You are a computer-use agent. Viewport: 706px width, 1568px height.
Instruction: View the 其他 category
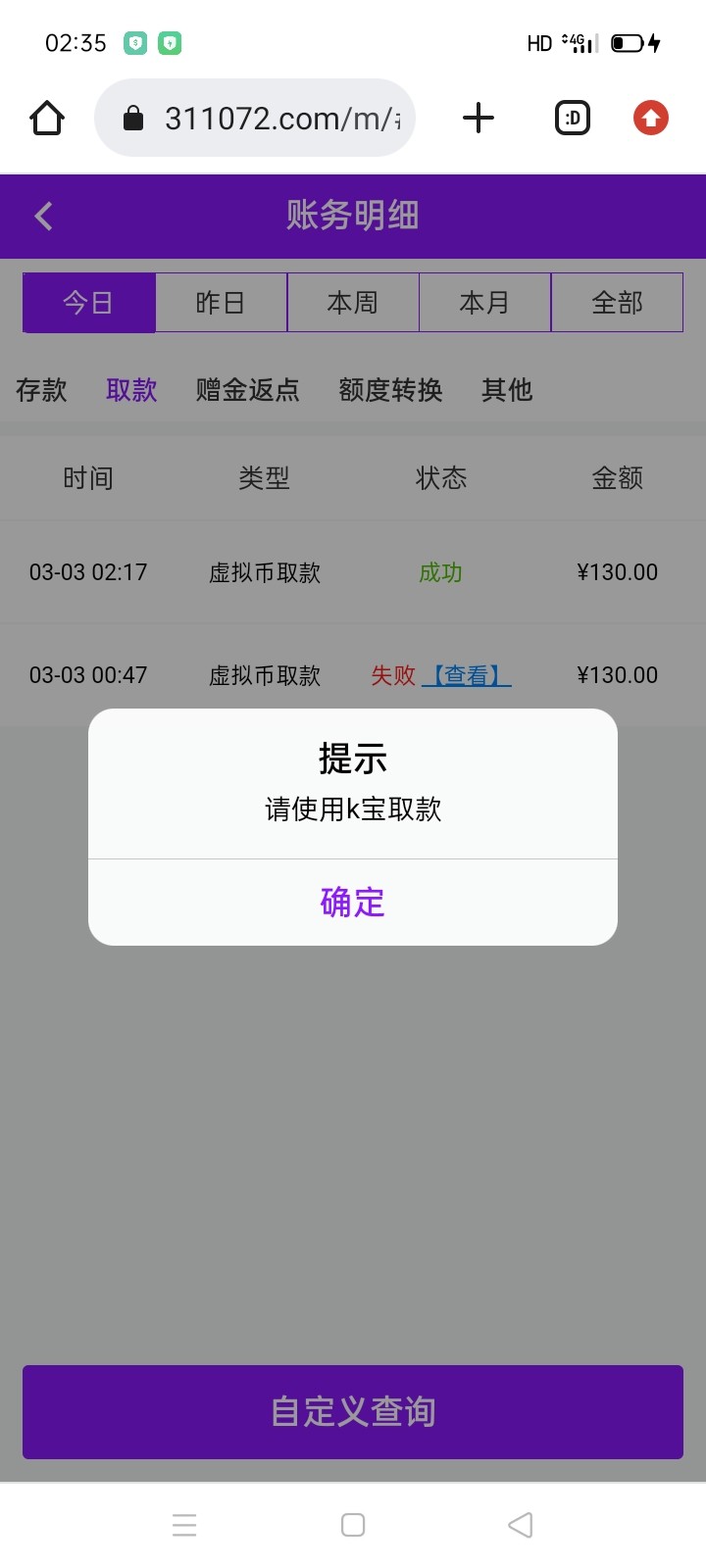(506, 390)
